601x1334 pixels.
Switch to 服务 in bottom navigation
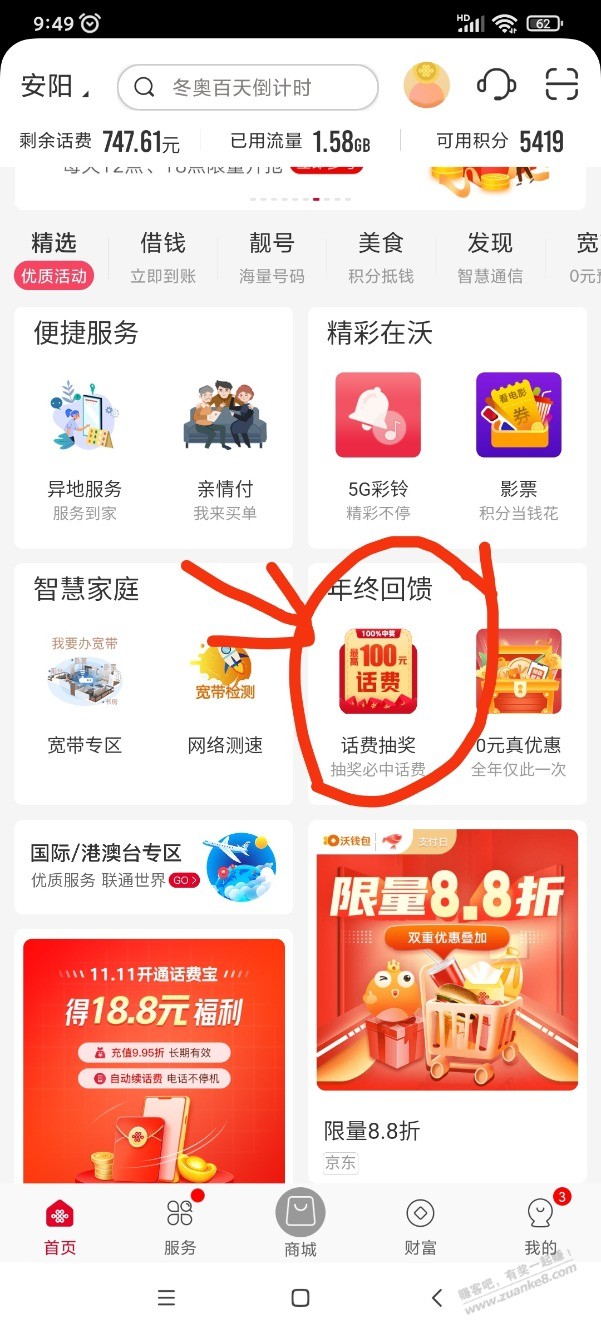[x=180, y=1225]
